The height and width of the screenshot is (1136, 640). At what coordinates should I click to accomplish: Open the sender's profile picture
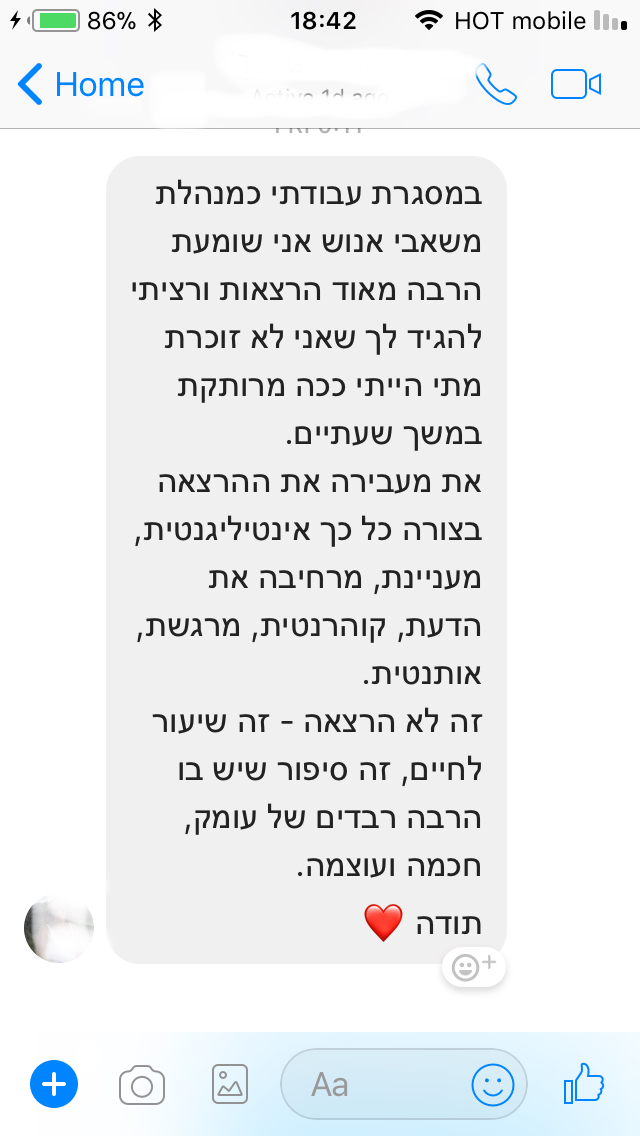[x=59, y=928]
